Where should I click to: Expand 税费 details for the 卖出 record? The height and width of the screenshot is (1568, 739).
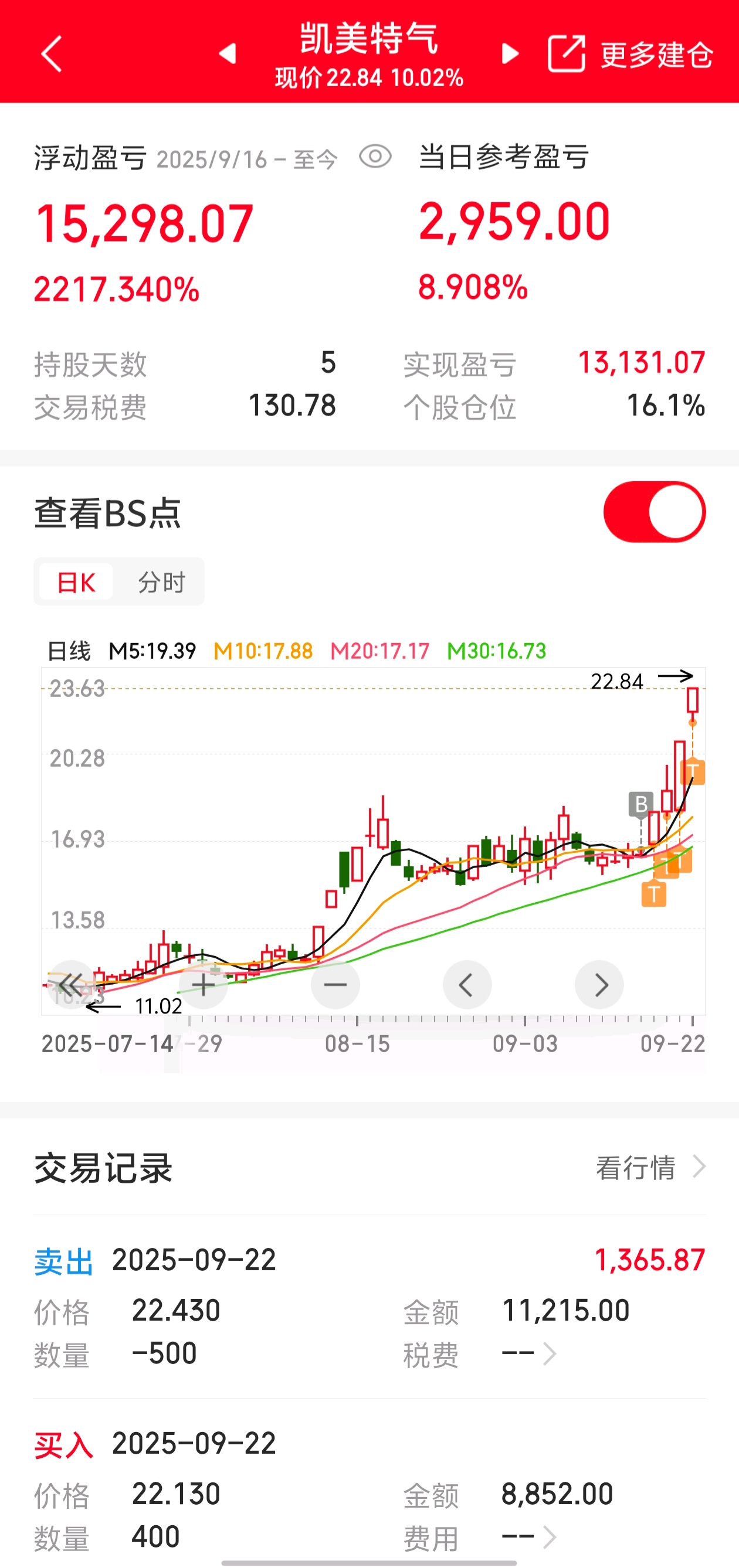[529, 1353]
